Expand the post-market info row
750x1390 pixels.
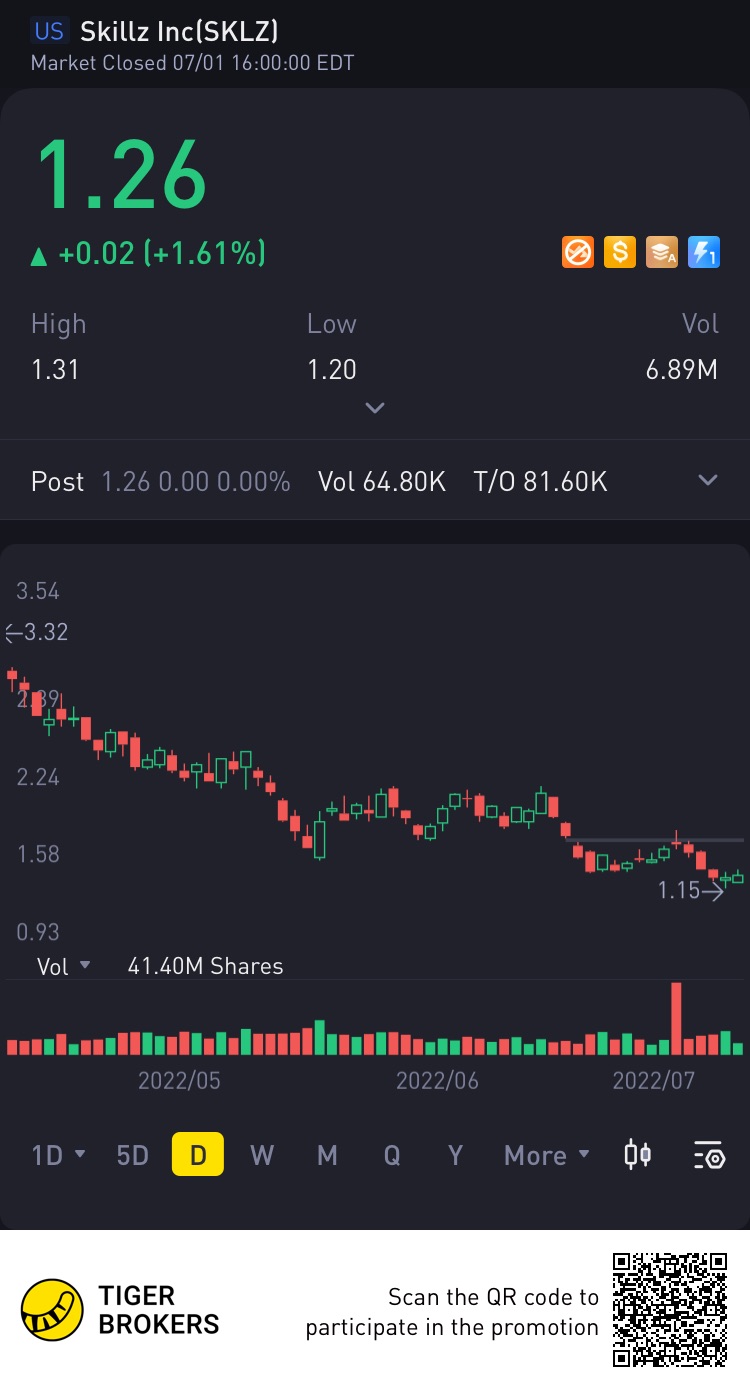pyautogui.click(x=707, y=481)
